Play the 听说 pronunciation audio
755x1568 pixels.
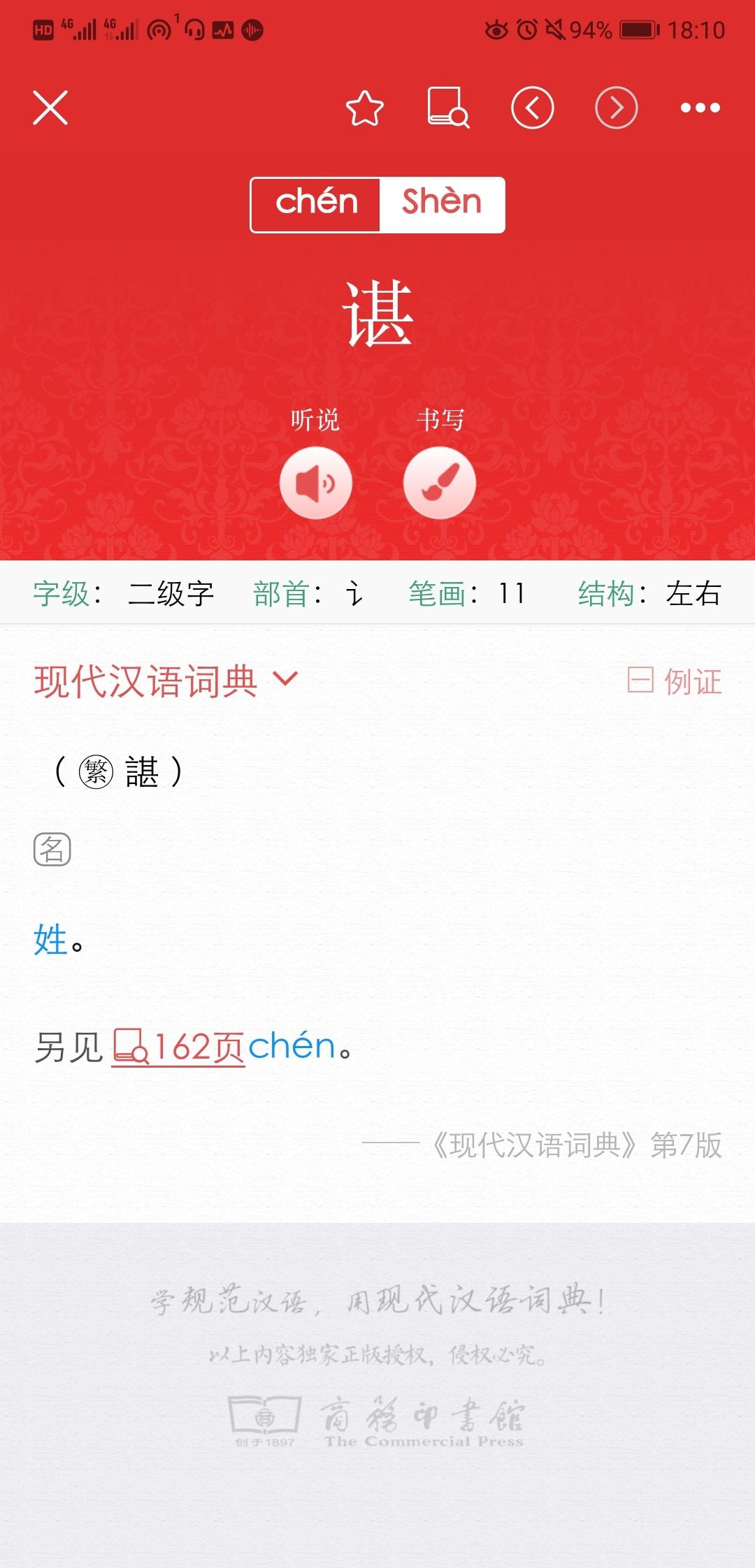(x=316, y=483)
